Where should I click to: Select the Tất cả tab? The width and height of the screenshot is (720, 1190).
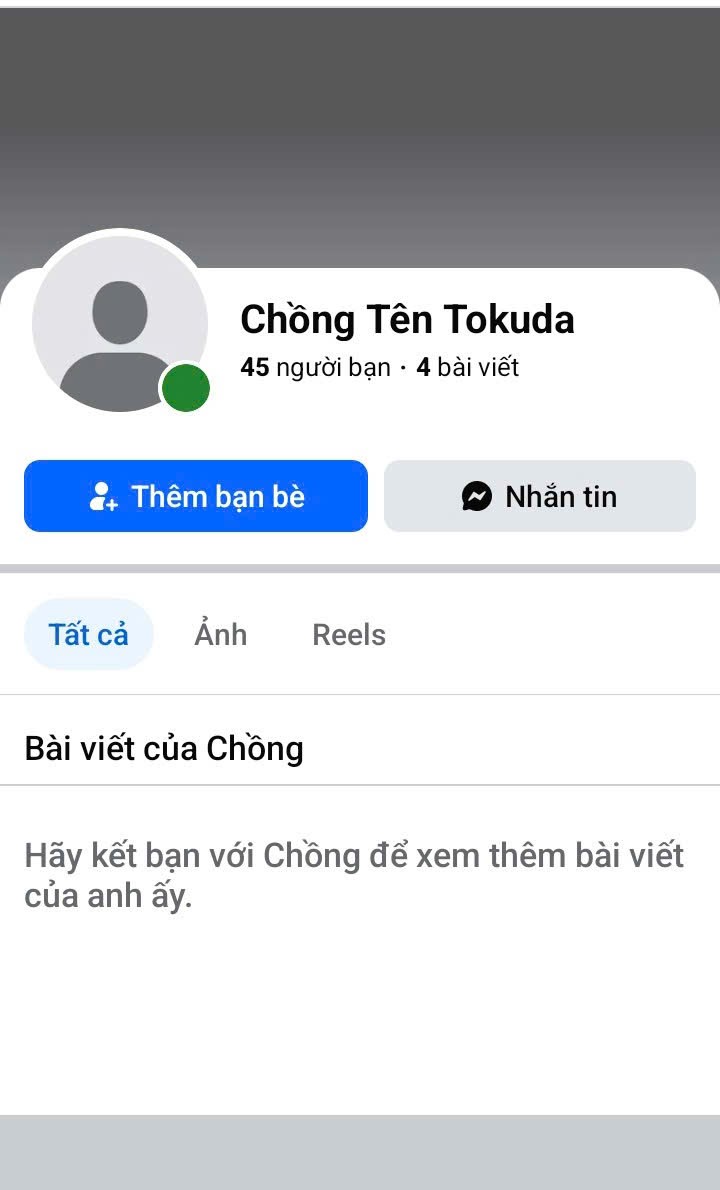point(89,635)
